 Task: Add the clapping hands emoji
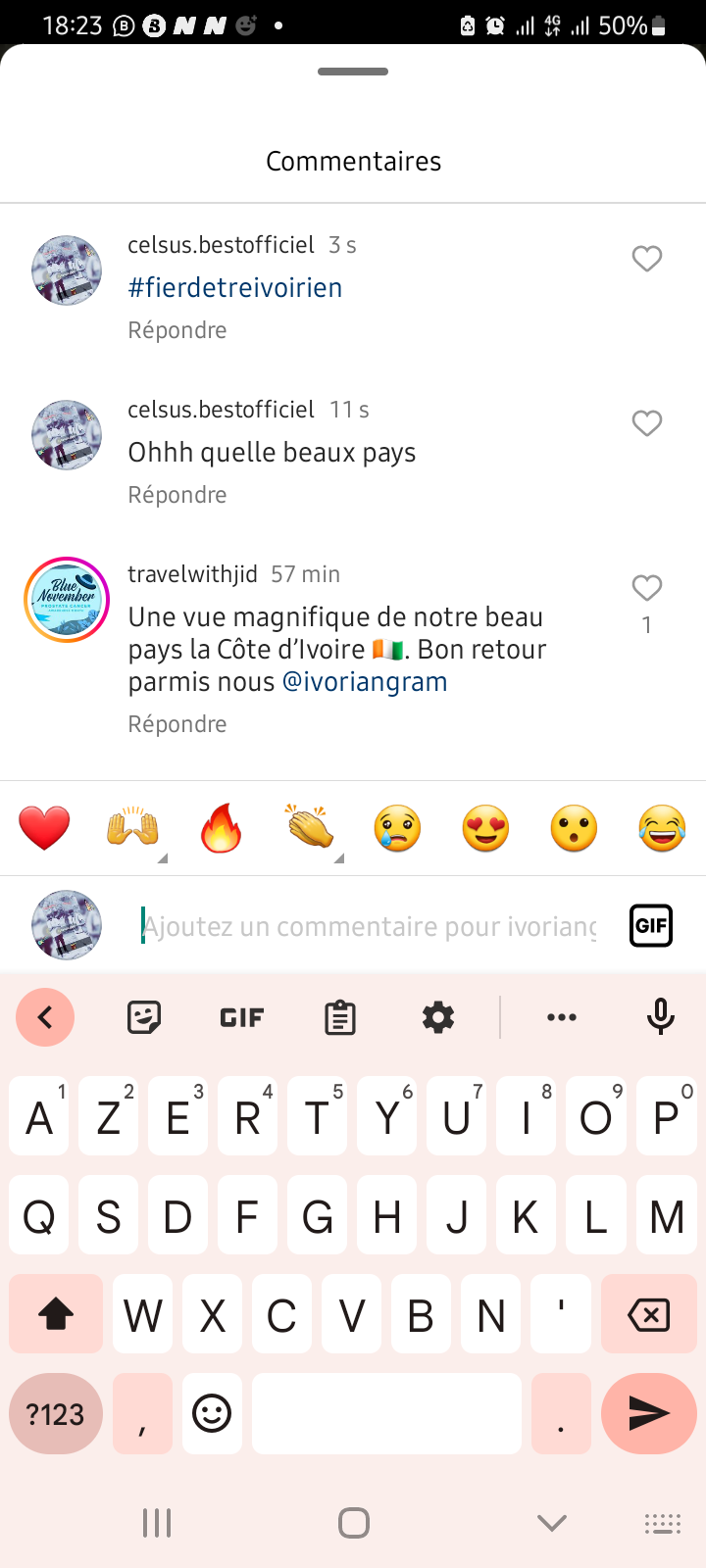pyautogui.click(x=310, y=828)
